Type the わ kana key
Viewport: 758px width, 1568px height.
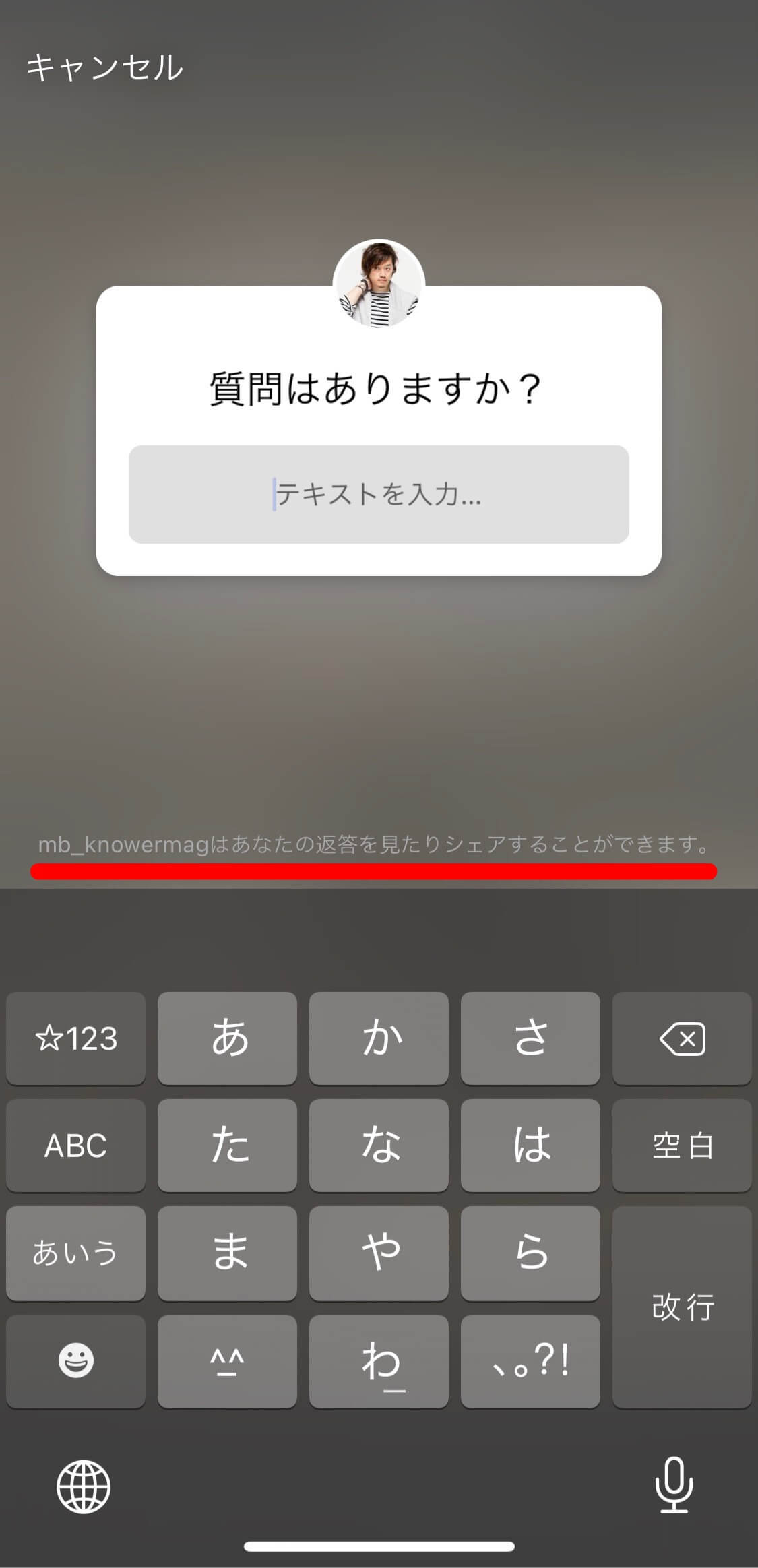(379, 1360)
